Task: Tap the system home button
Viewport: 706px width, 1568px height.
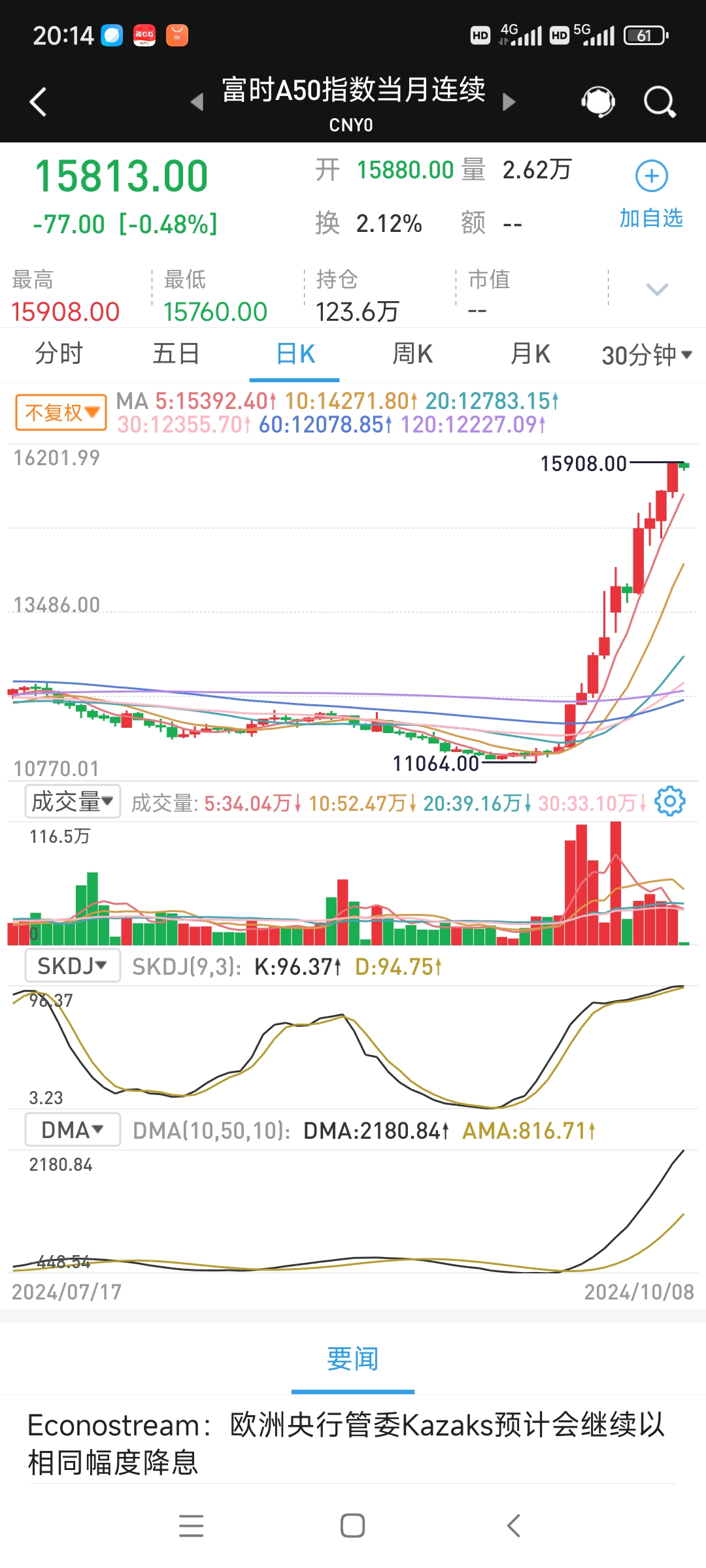Action: click(x=352, y=1526)
